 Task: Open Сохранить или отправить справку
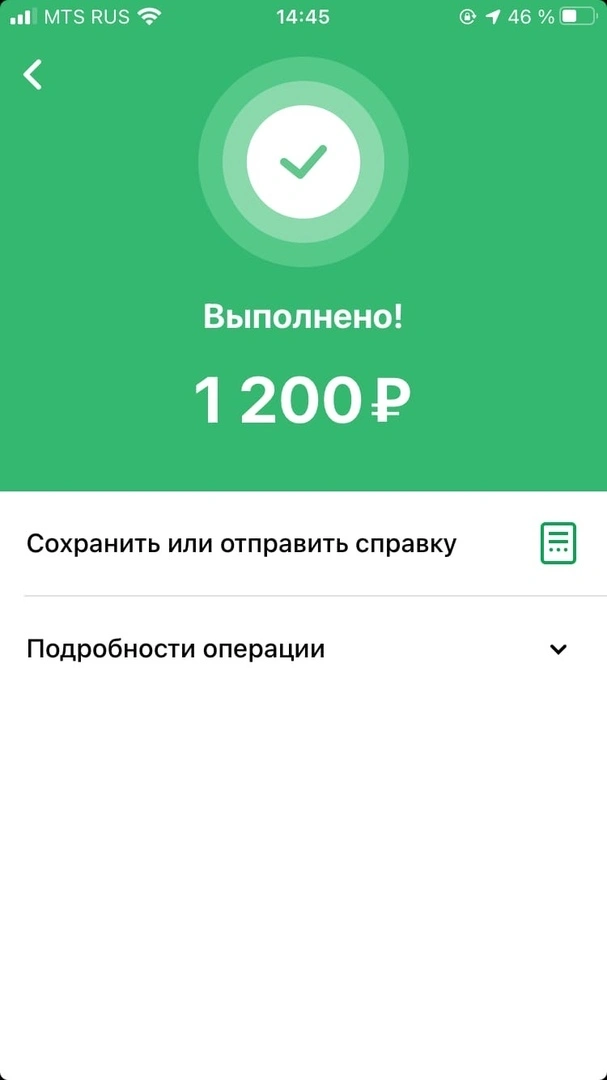(x=303, y=544)
